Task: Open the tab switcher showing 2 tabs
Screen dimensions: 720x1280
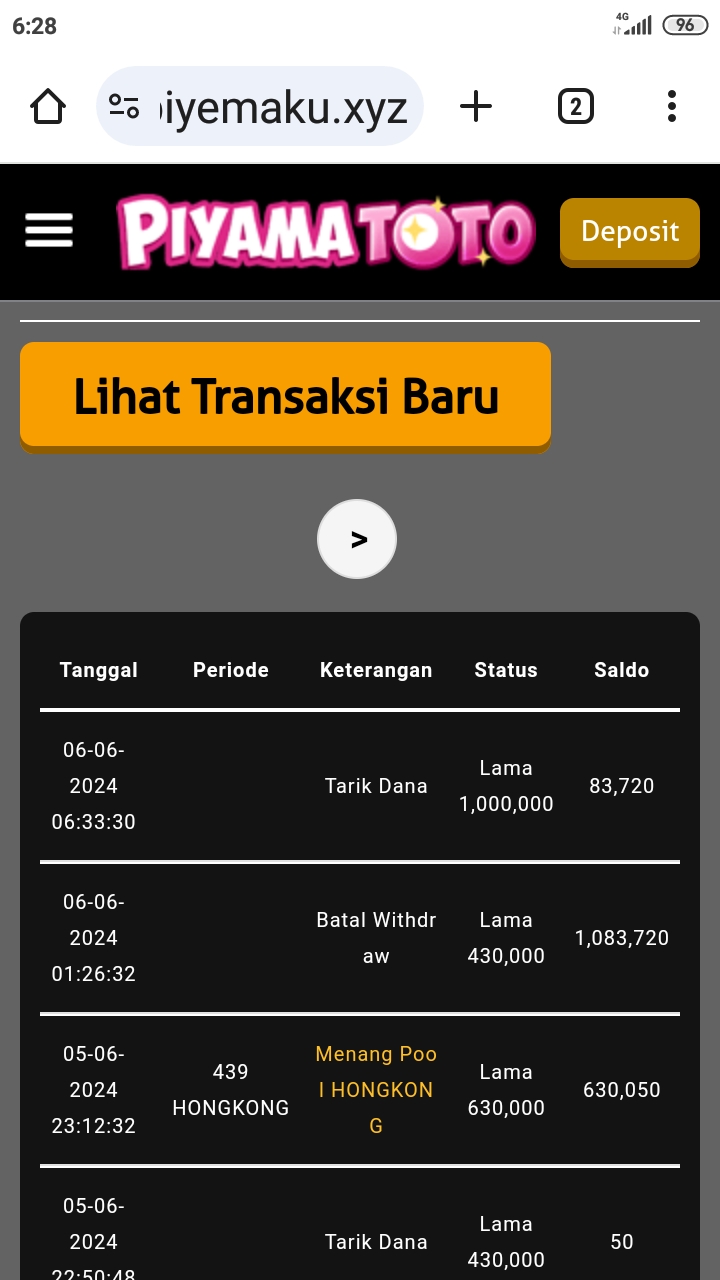Action: (575, 106)
